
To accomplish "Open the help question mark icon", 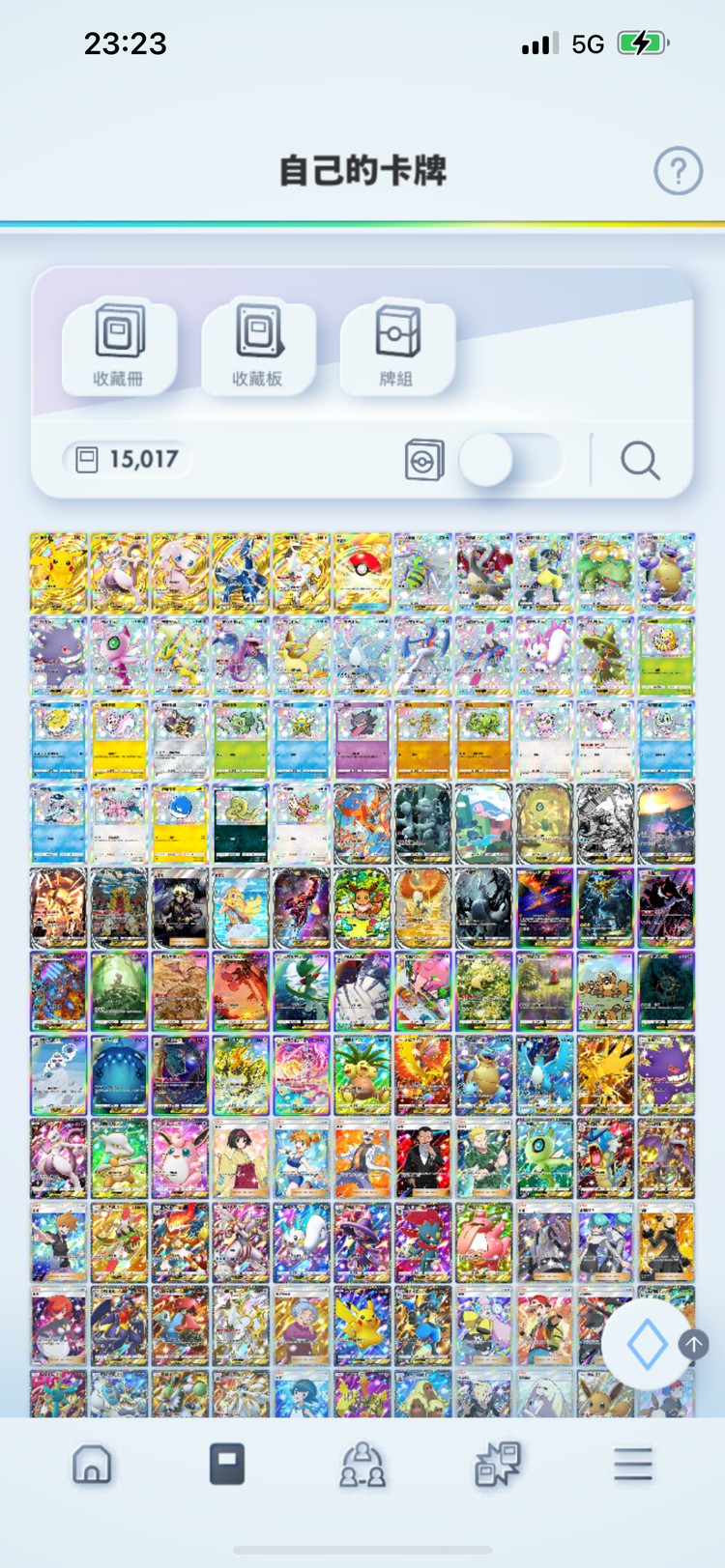I will point(678,171).
